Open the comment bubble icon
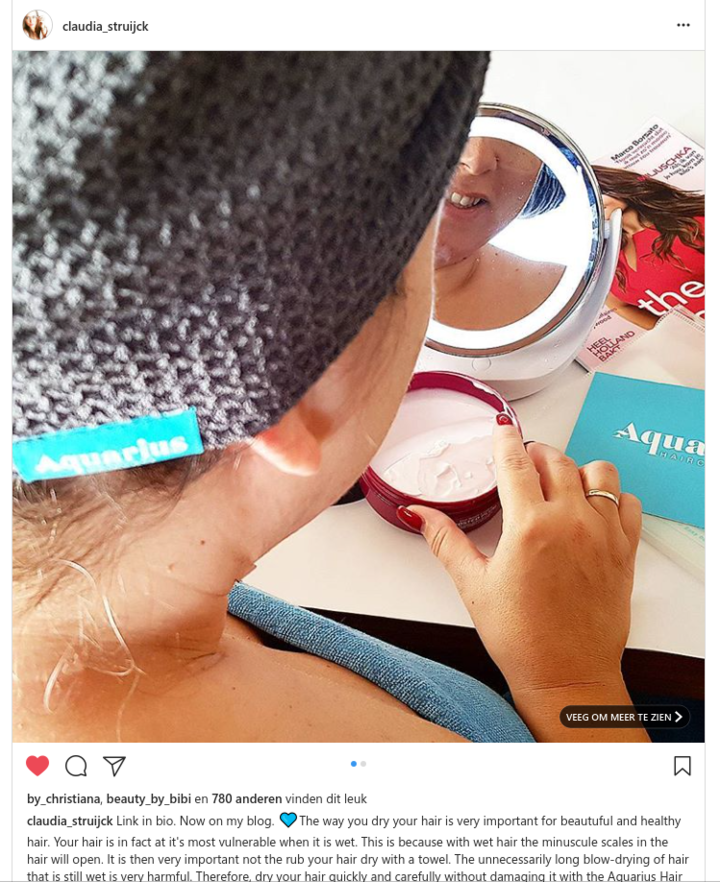This screenshot has height=882, width=720. click(76, 766)
